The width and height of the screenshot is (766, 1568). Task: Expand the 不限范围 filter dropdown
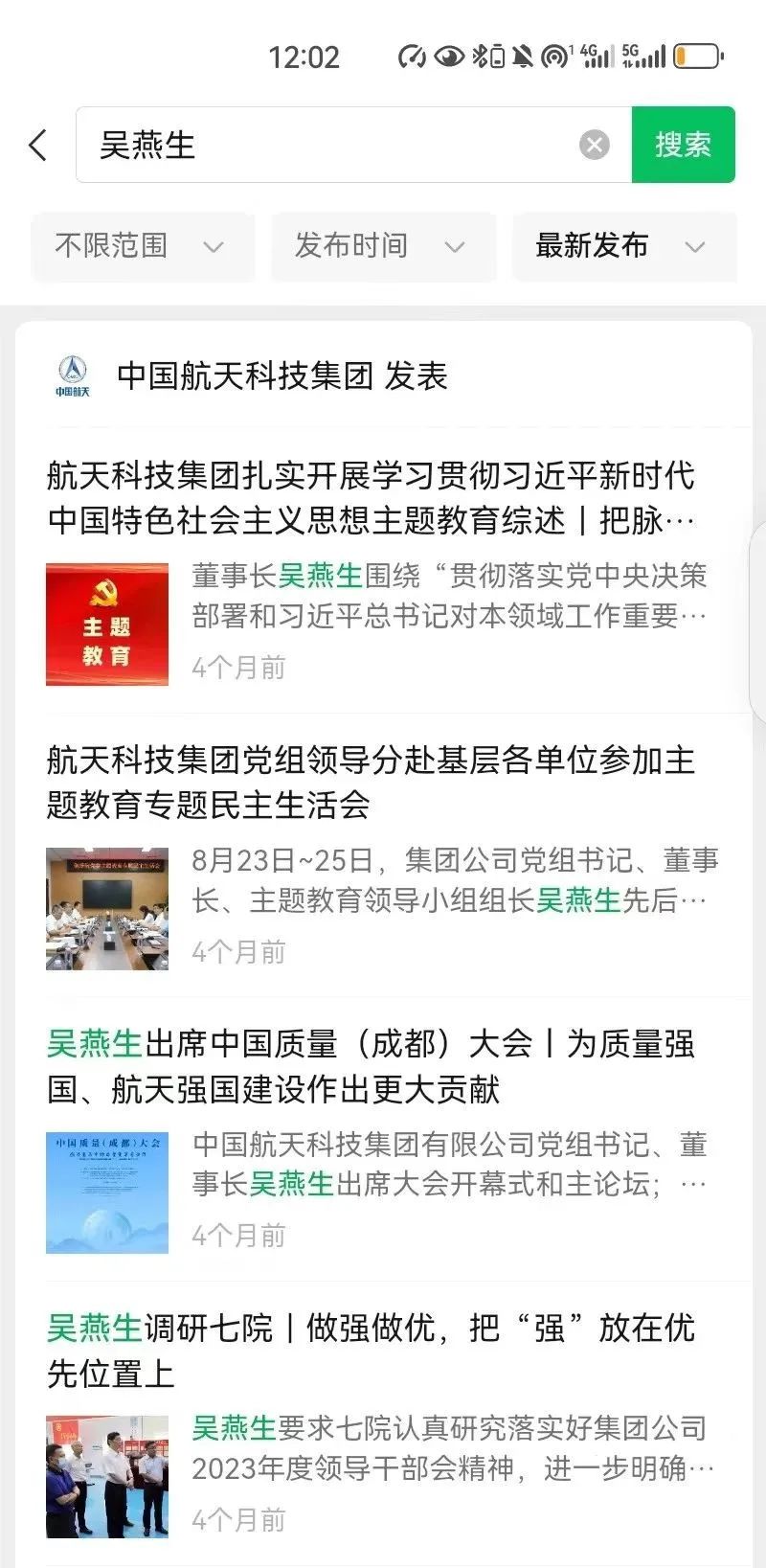pyautogui.click(x=142, y=247)
